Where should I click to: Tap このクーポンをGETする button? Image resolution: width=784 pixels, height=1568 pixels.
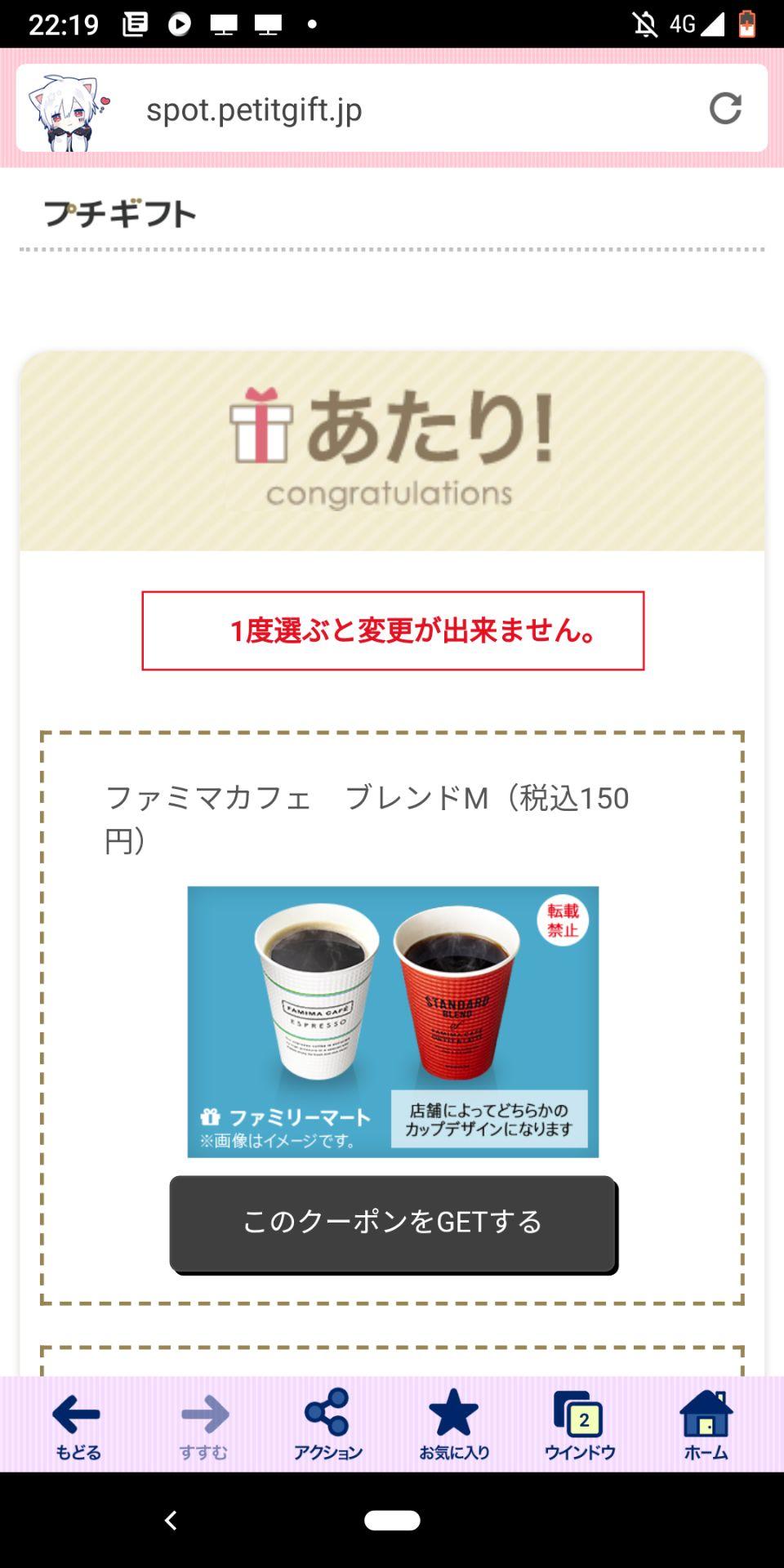coord(392,1222)
